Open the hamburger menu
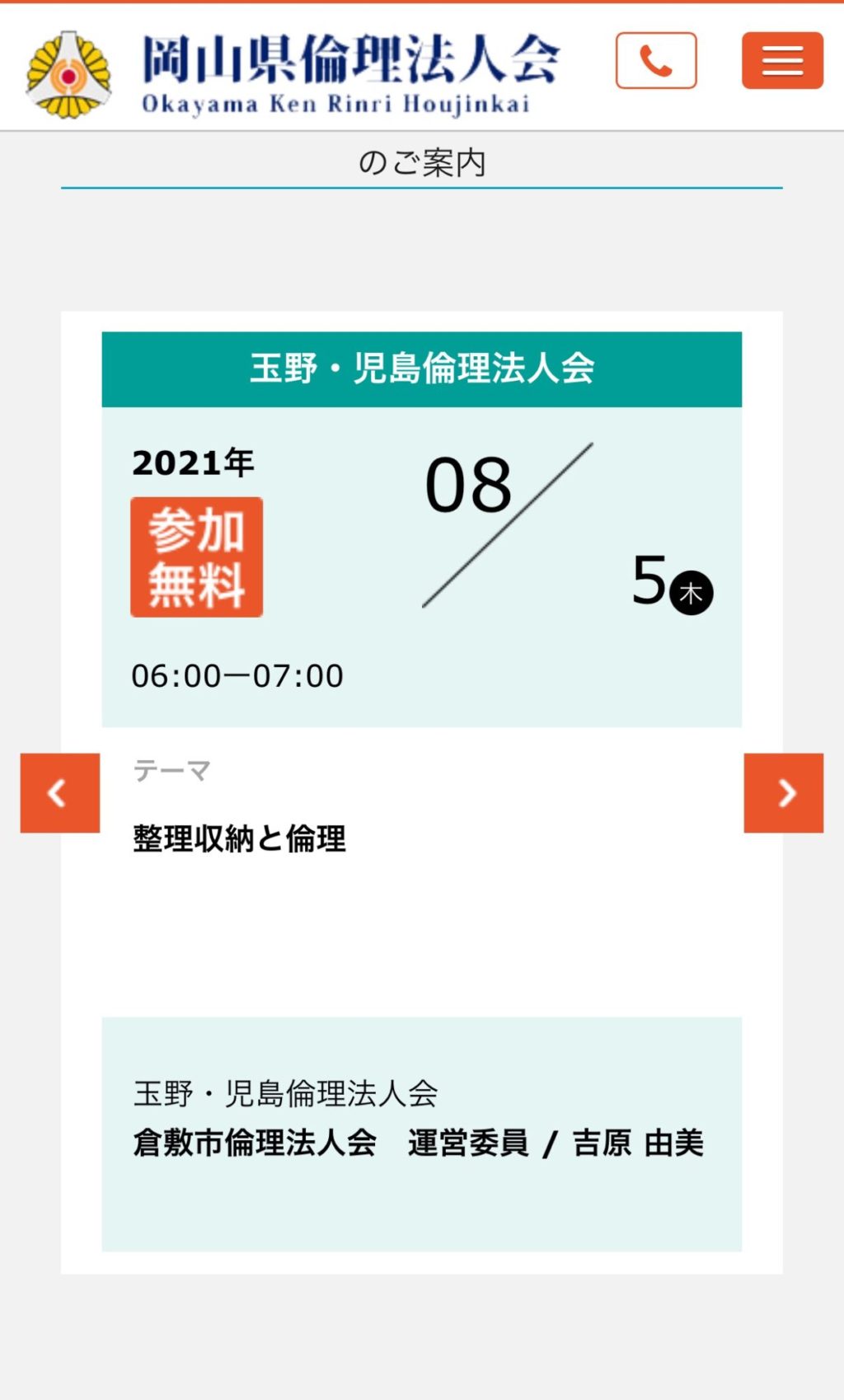This screenshot has height=1400, width=844. 782,61
